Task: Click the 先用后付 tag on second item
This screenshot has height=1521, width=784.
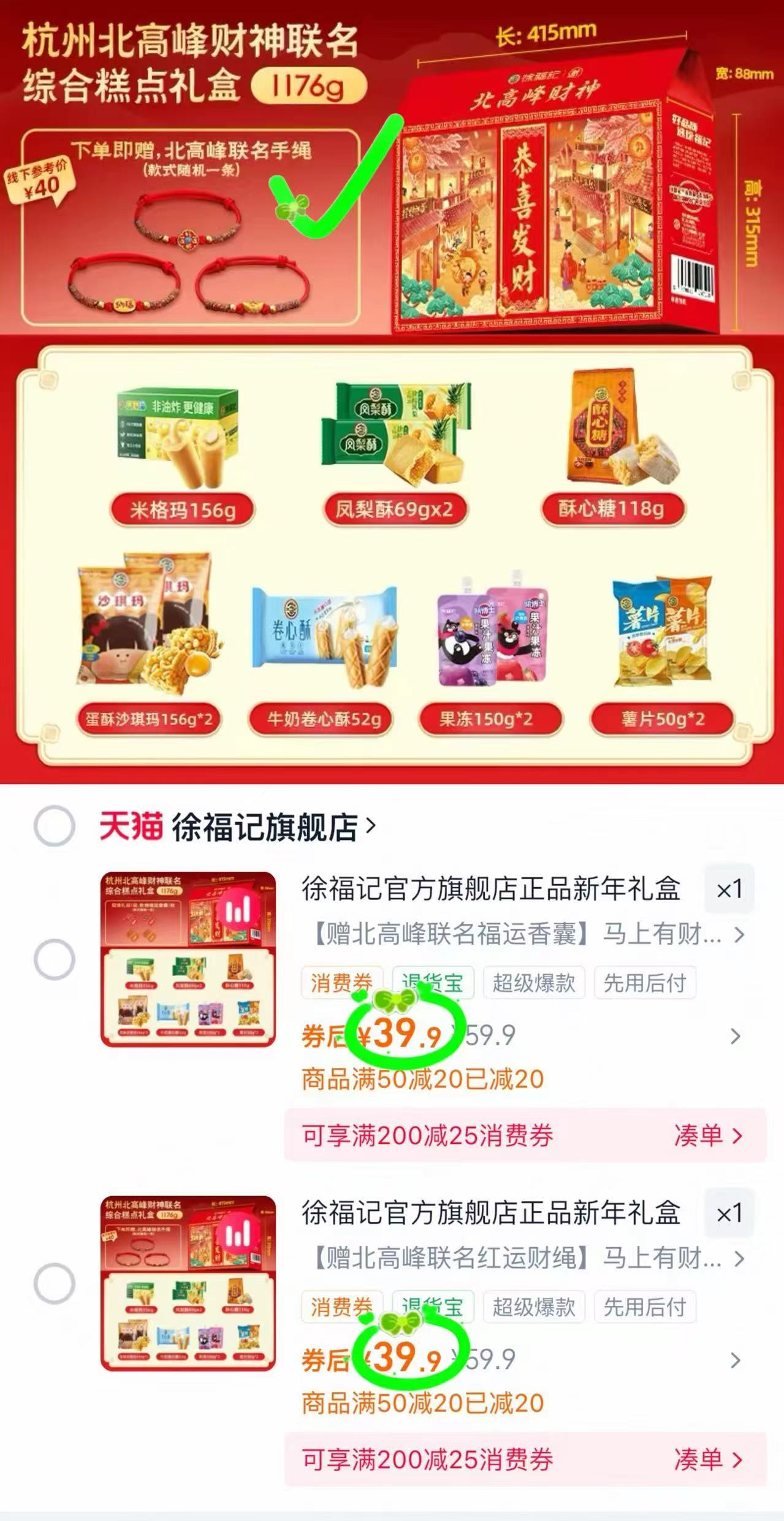Action: pyautogui.click(x=647, y=1305)
